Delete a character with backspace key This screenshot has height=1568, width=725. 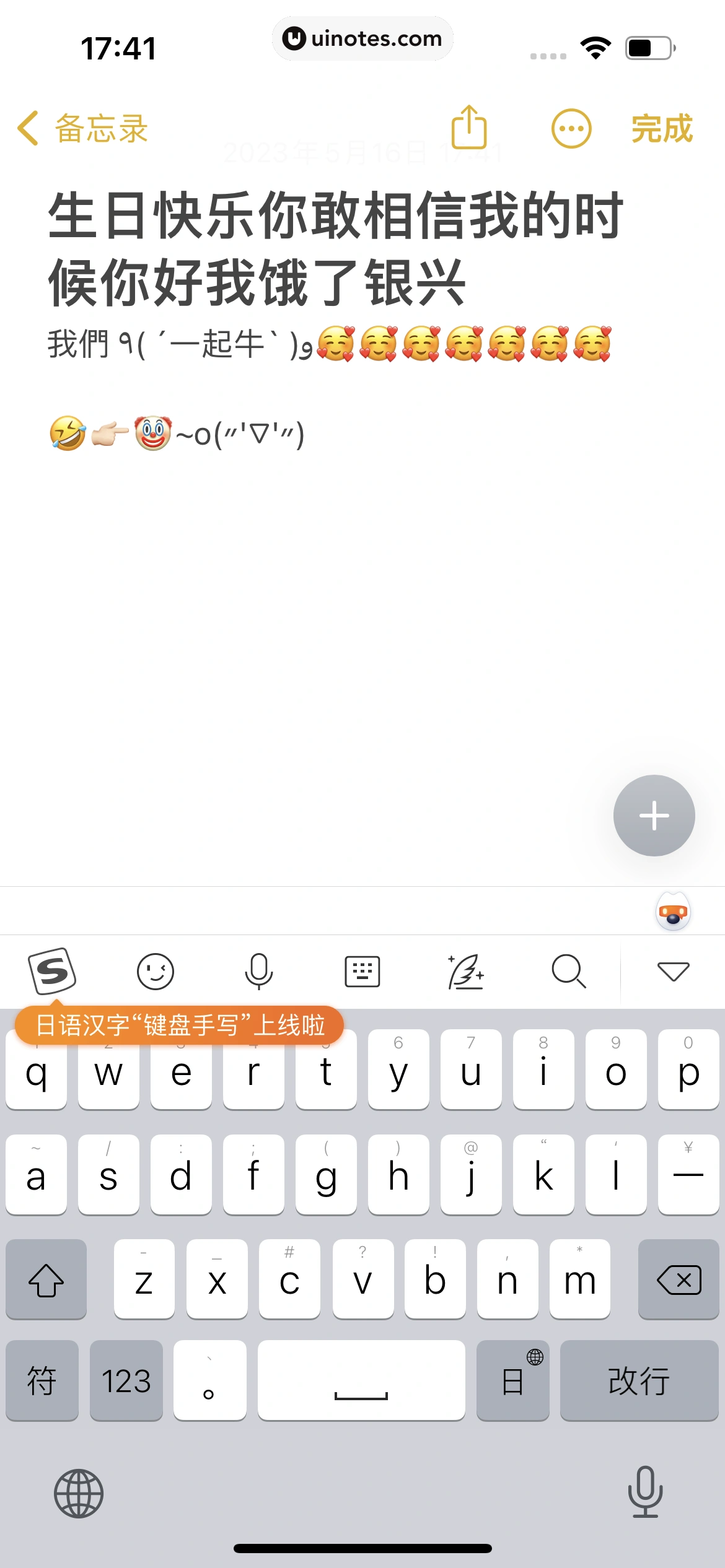pos(679,1279)
